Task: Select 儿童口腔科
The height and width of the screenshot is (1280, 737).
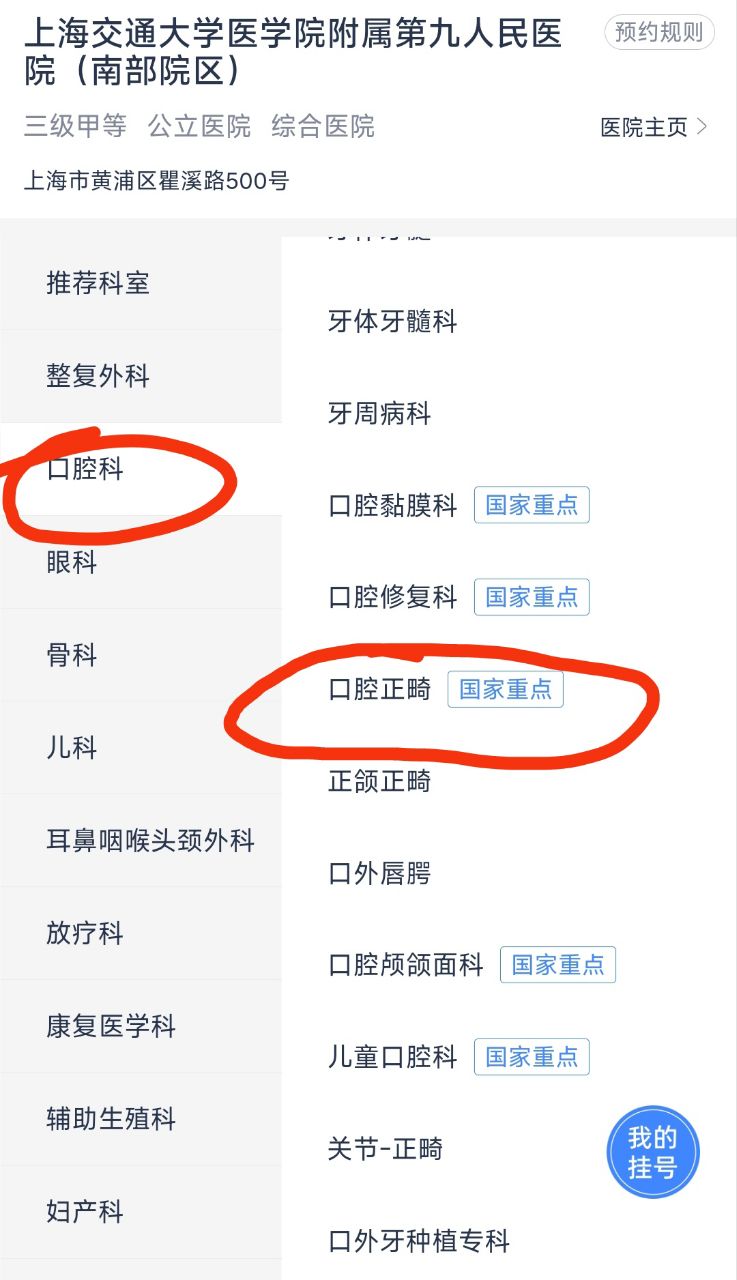Action: 392,1057
